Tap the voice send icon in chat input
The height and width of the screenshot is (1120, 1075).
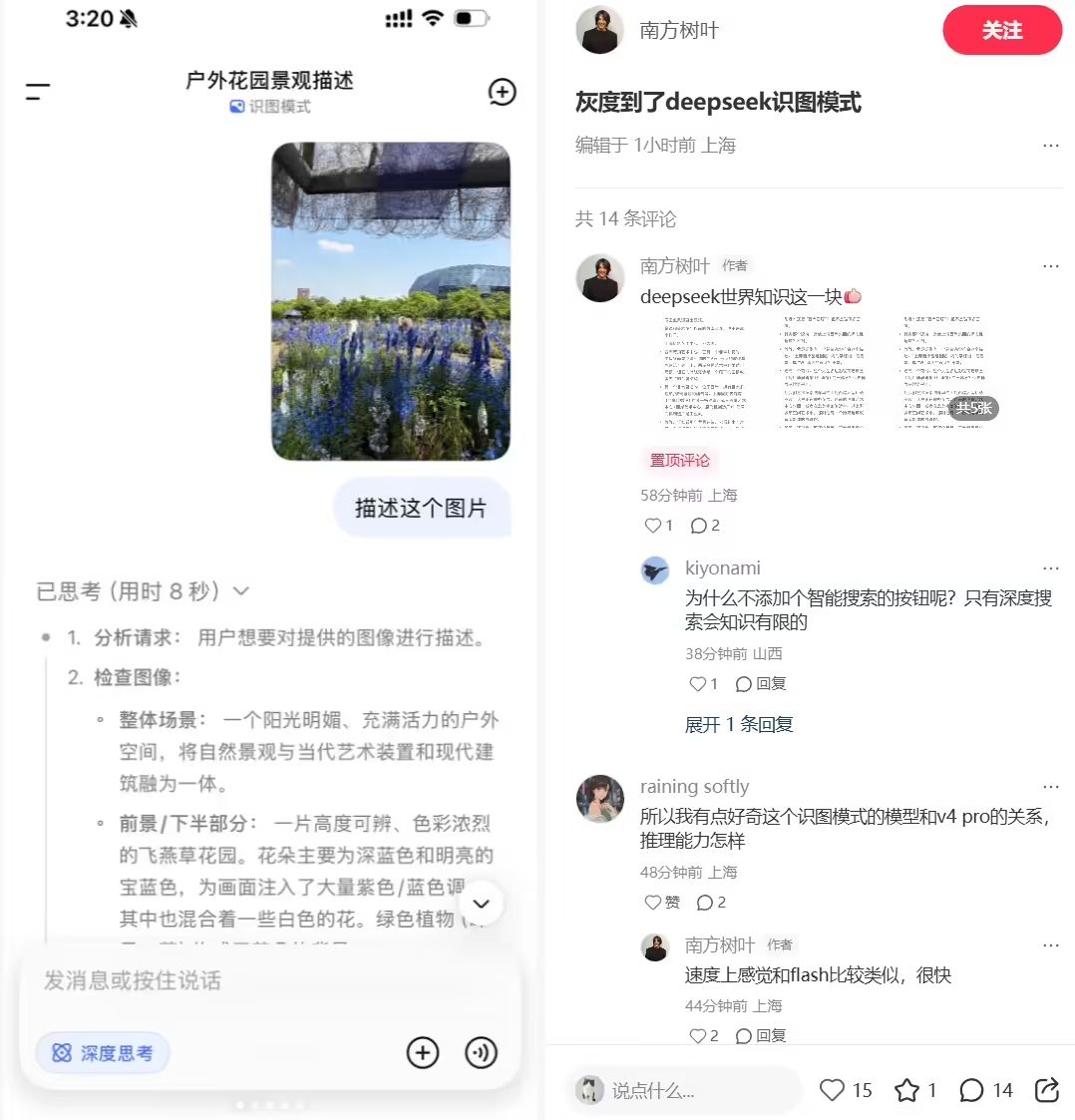[x=482, y=1053]
